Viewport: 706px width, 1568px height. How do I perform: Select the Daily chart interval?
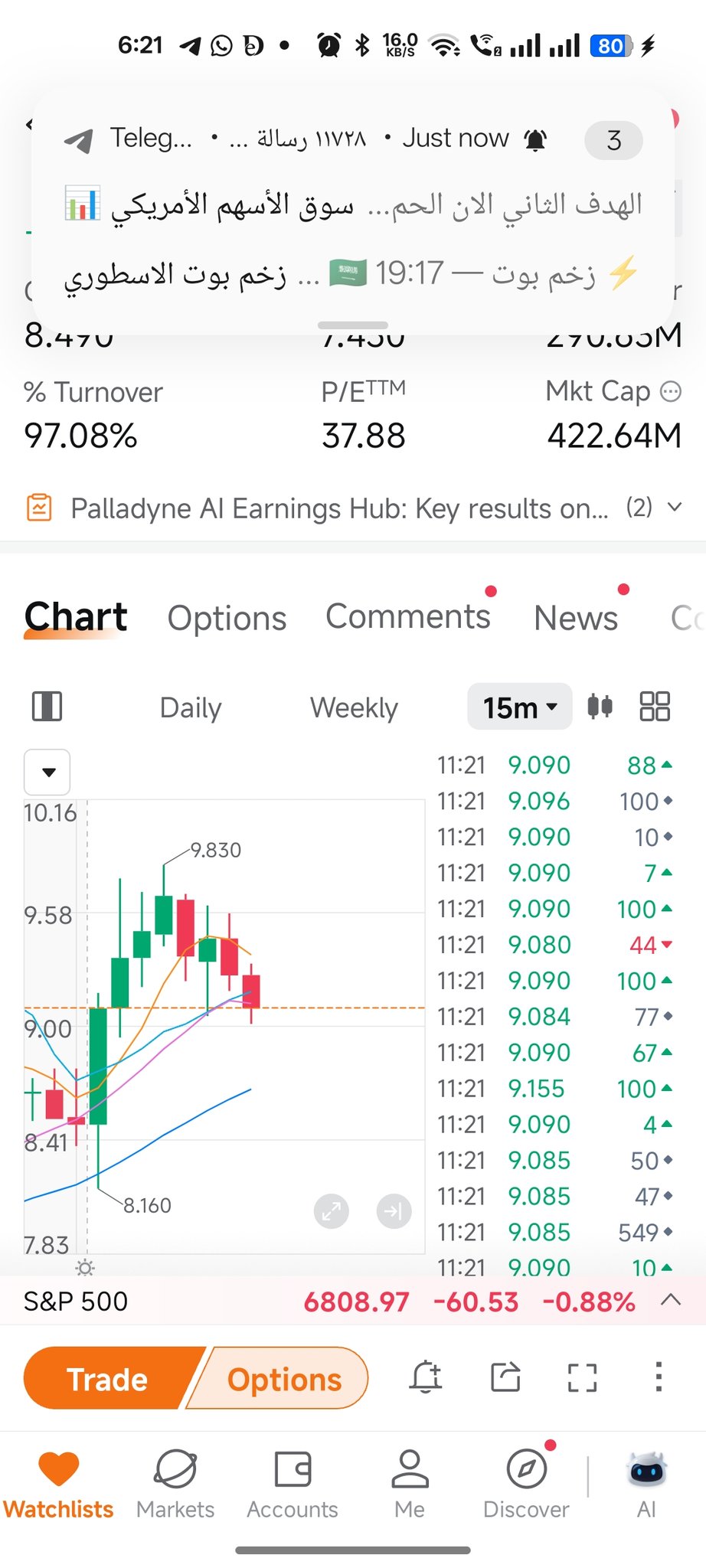click(191, 707)
